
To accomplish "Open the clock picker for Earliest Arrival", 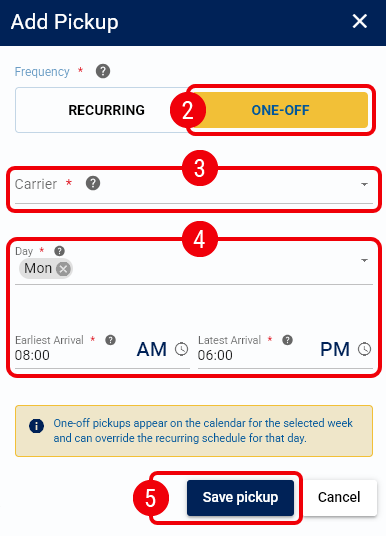I will 181,349.
